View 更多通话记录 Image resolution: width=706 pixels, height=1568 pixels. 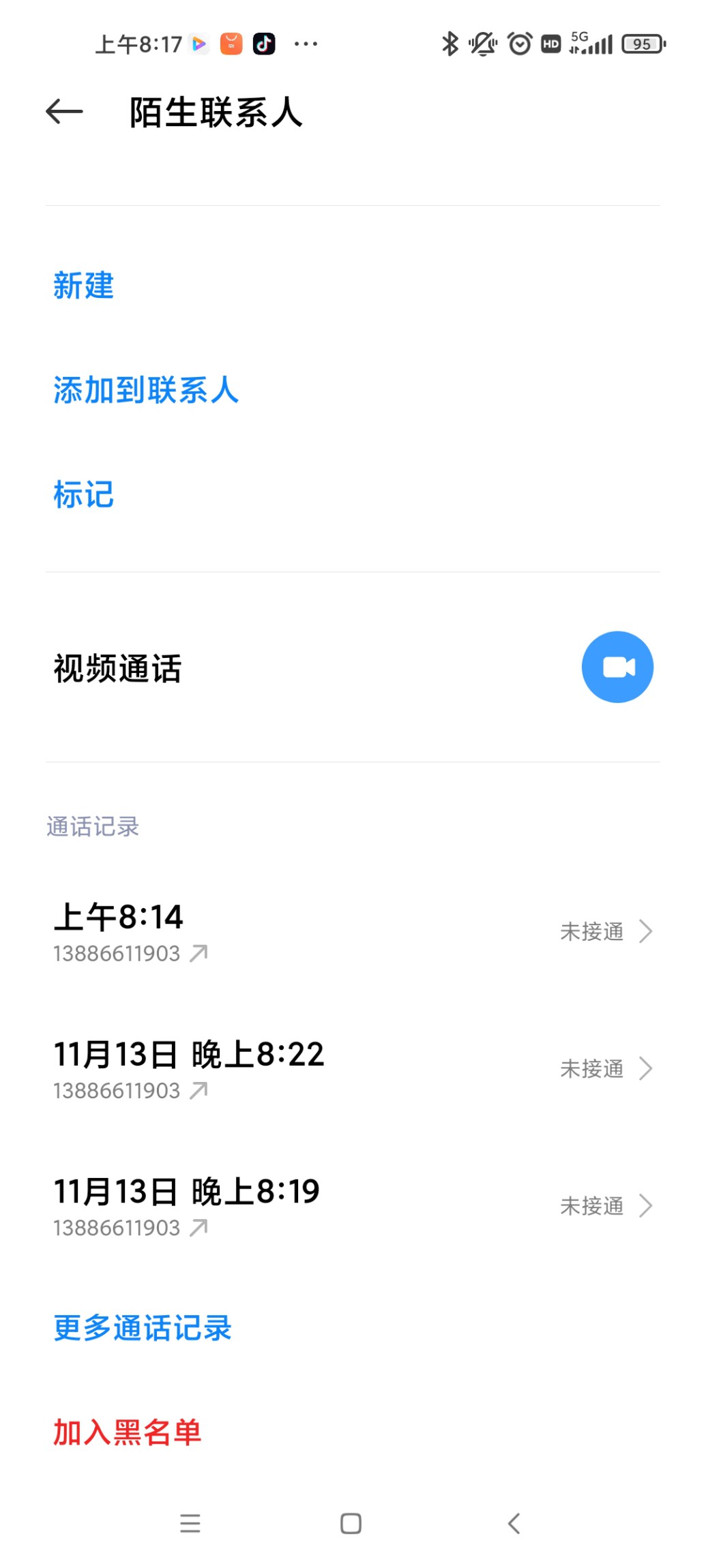coord(143,1328)
